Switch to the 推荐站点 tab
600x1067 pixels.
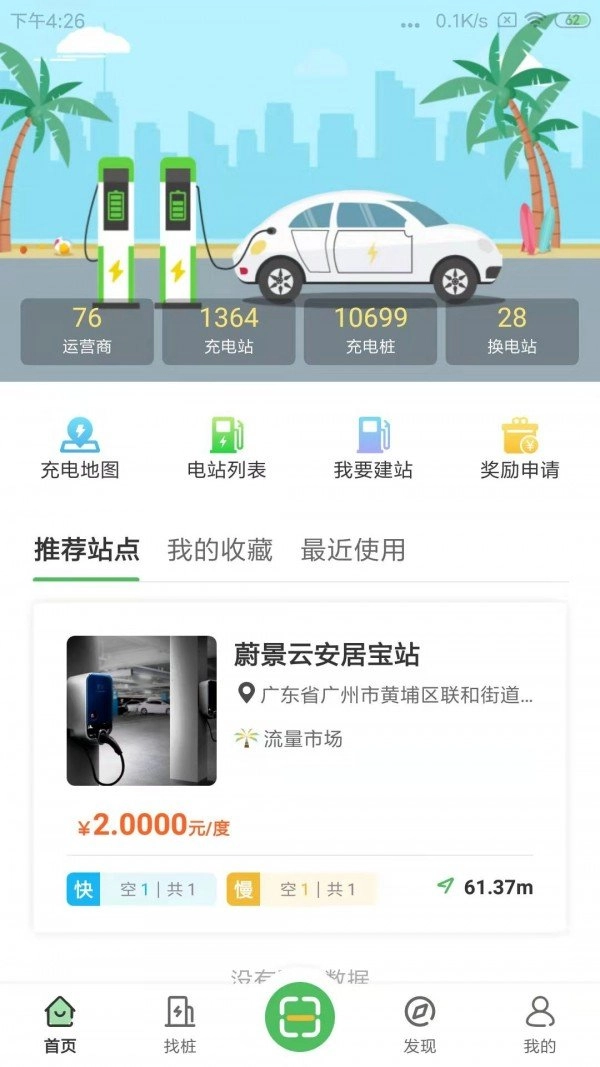86,550
